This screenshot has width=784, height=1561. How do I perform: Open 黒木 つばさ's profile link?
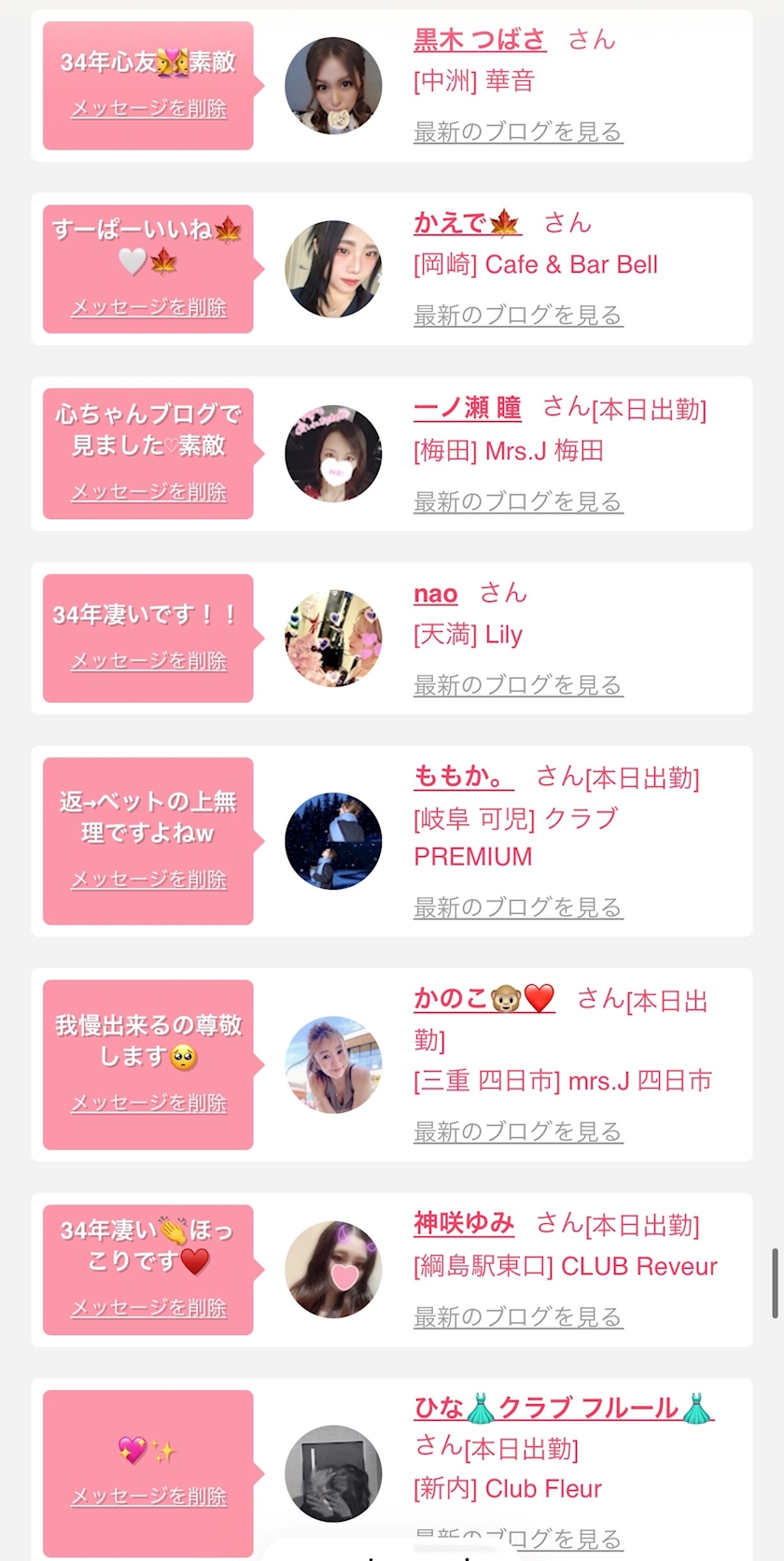(479, 39)
